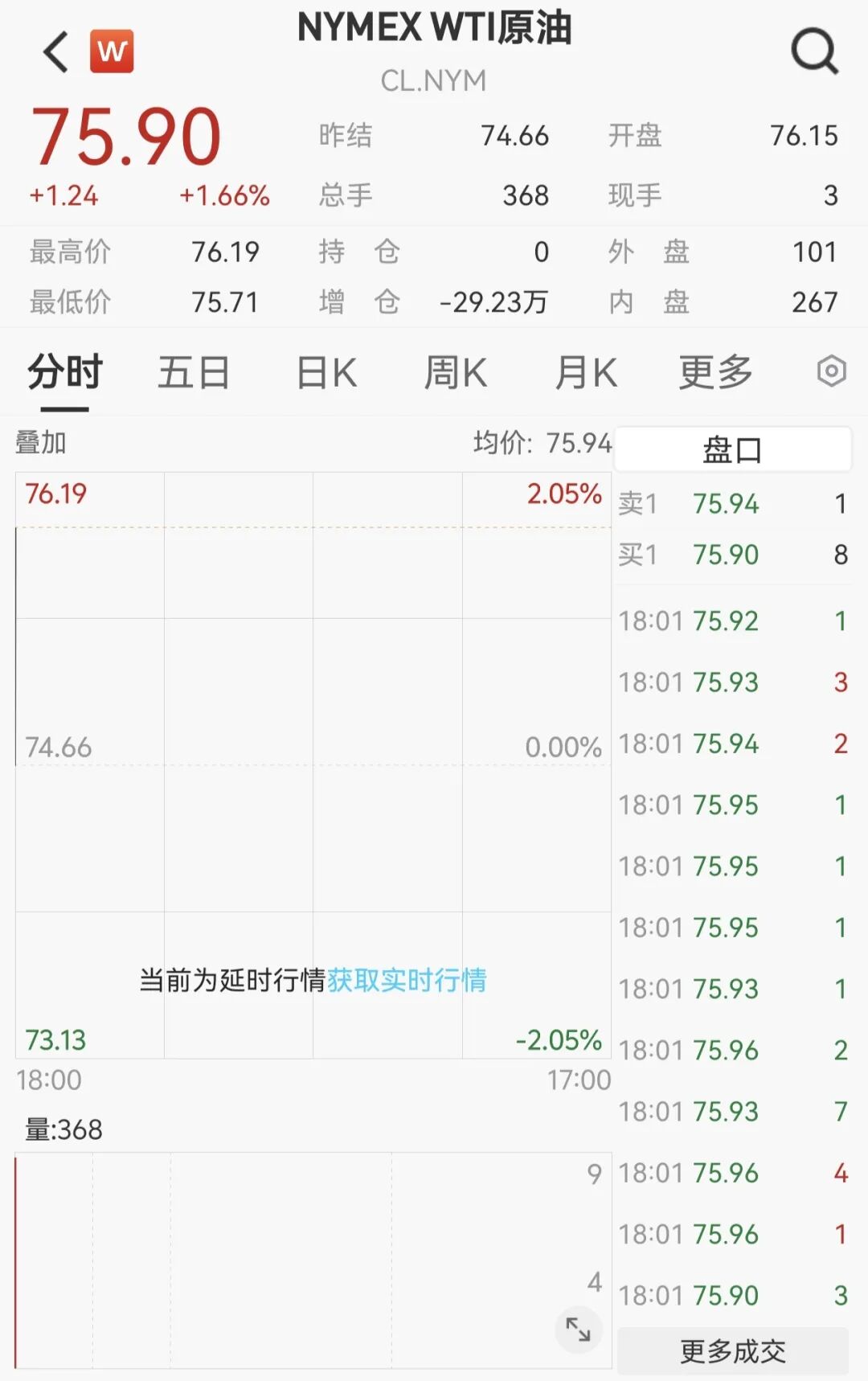
Task: Tap the back arrow to exit quote page
Action: click(x=54, y=50)
